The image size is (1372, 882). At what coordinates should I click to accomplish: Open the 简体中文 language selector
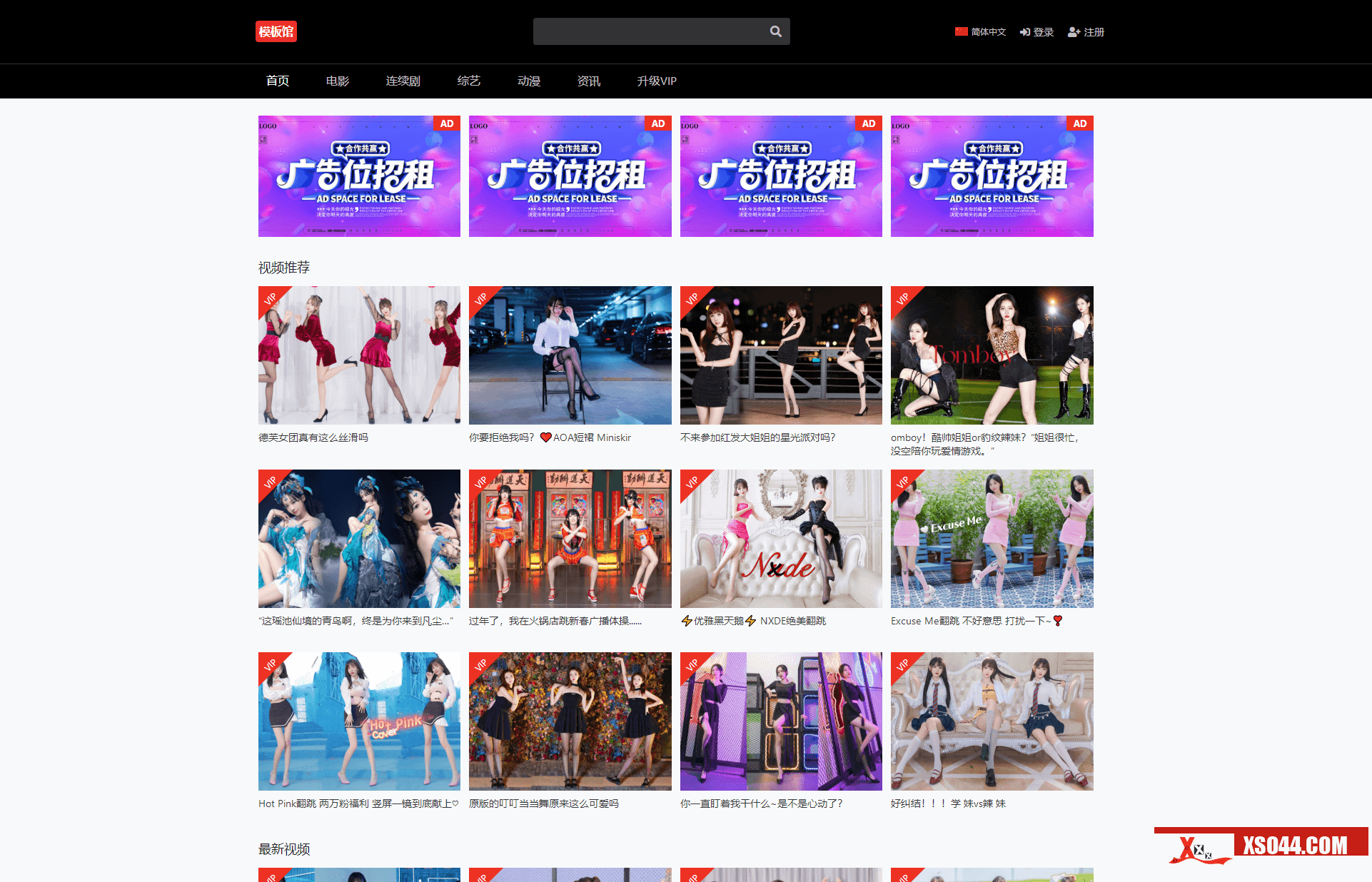pos(980,32)
